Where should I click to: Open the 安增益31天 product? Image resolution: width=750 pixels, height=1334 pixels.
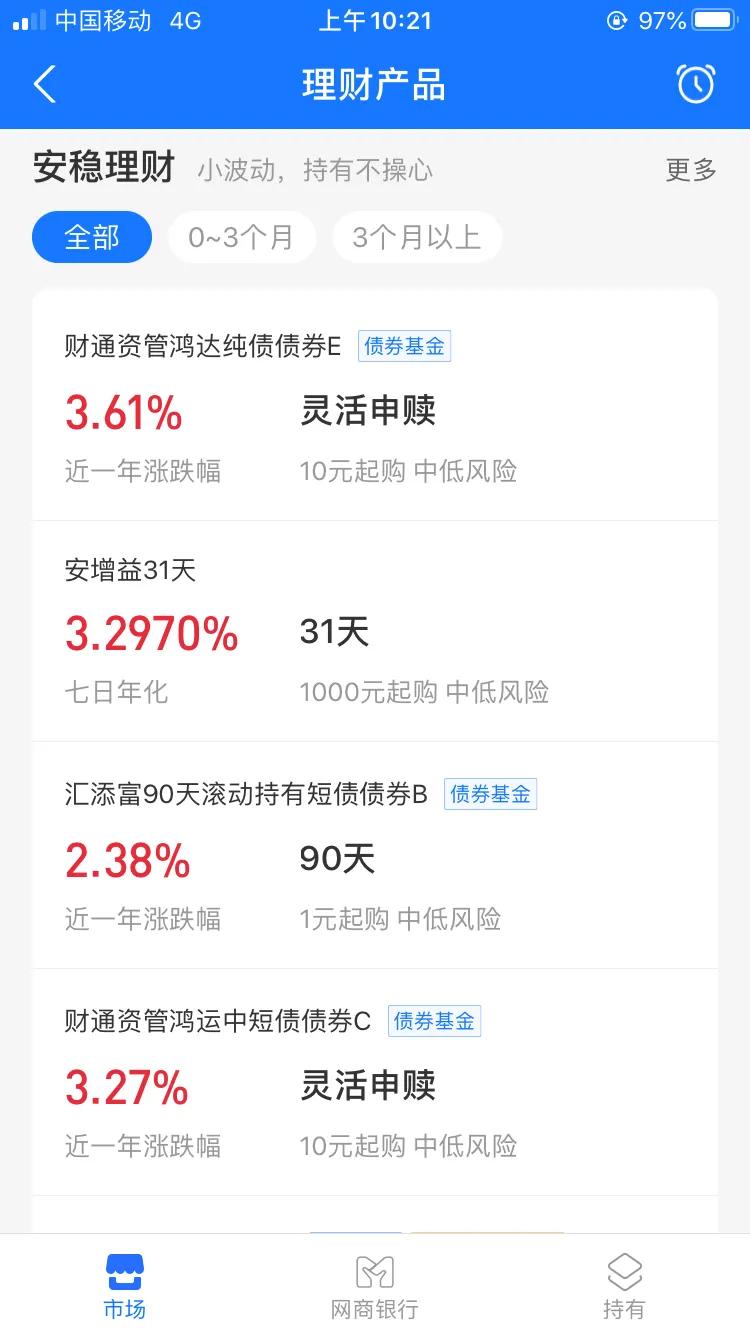(x=375, y=631)
